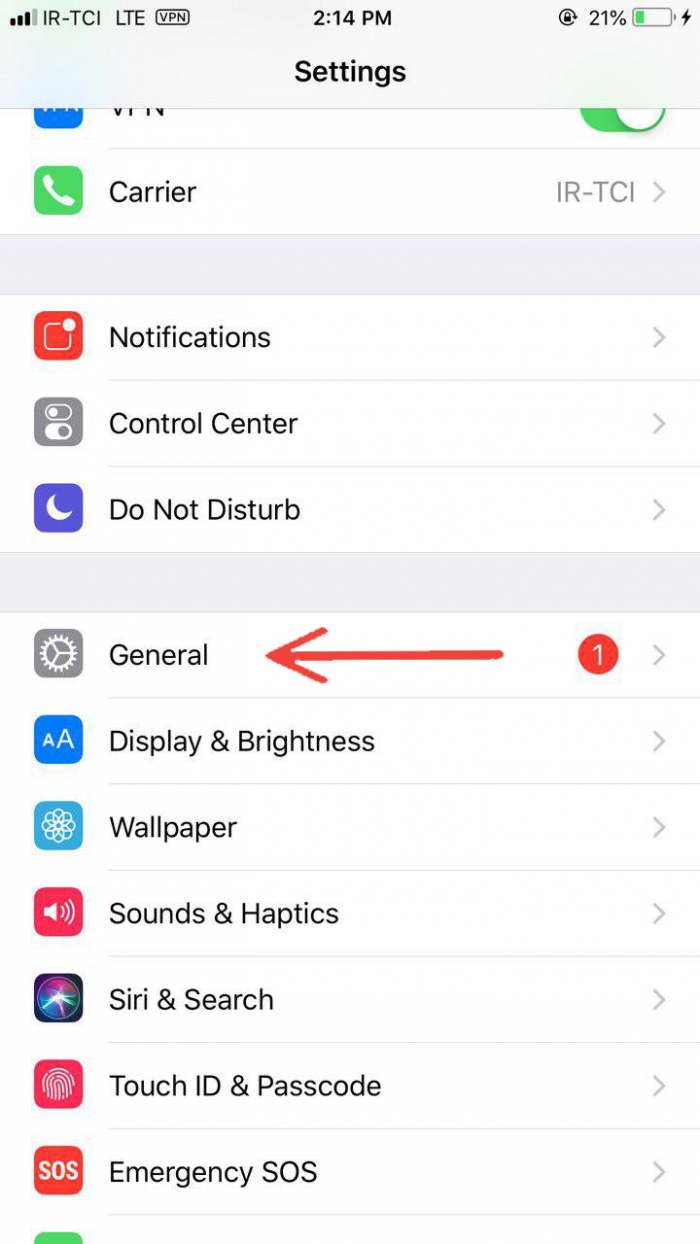Open Emergency SOS settings

[x=350, y=1172]
